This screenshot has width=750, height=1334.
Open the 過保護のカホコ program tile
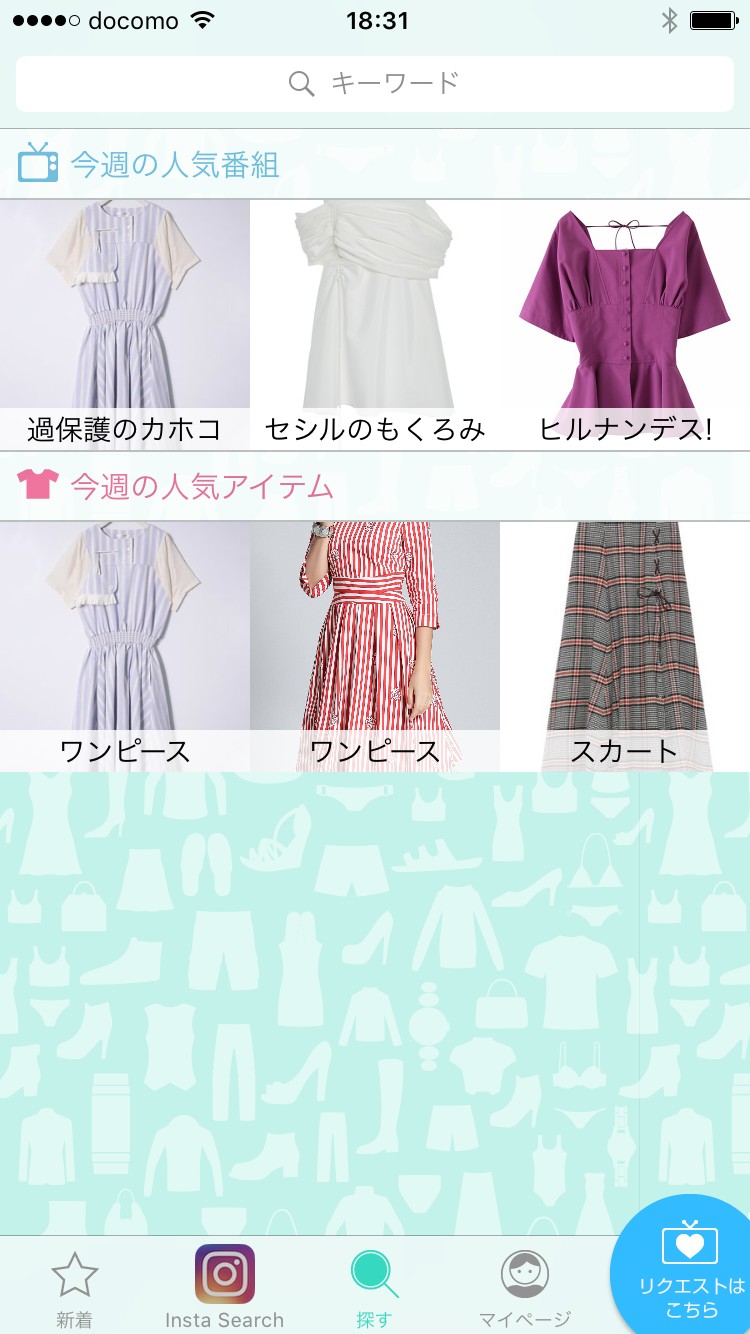point(124,324)
